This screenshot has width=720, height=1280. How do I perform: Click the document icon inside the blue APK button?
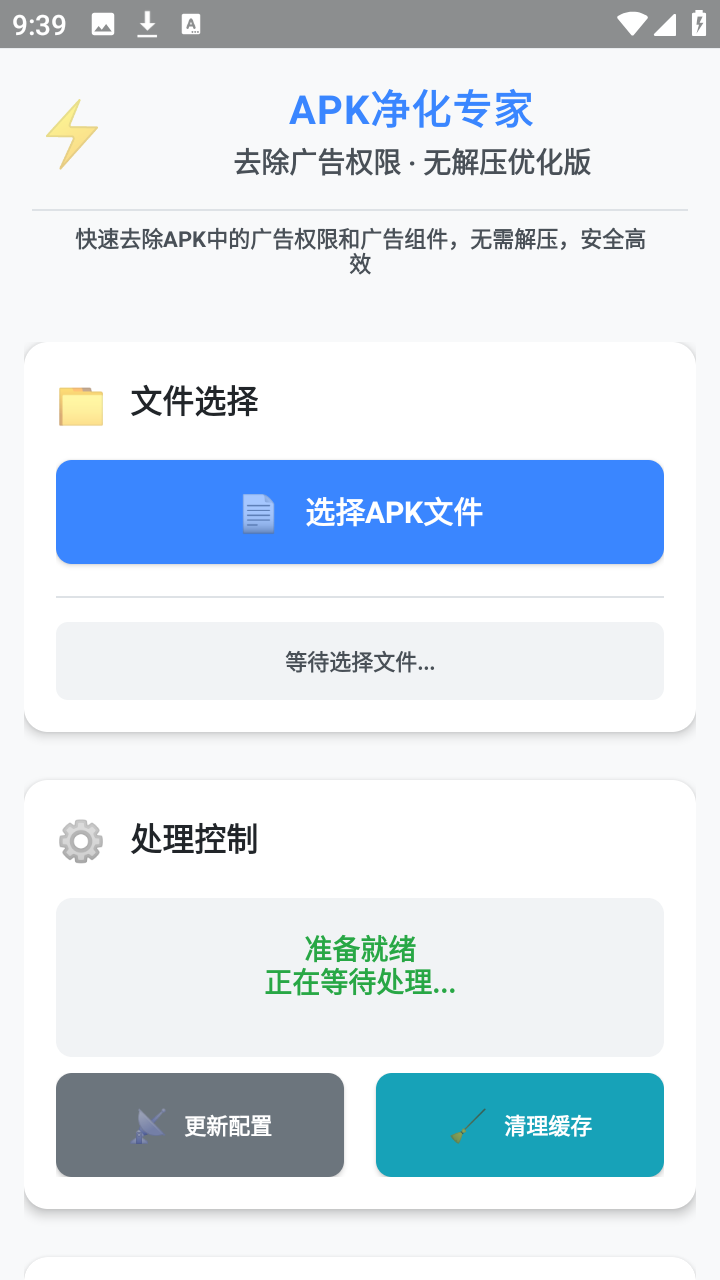point(258,511)
